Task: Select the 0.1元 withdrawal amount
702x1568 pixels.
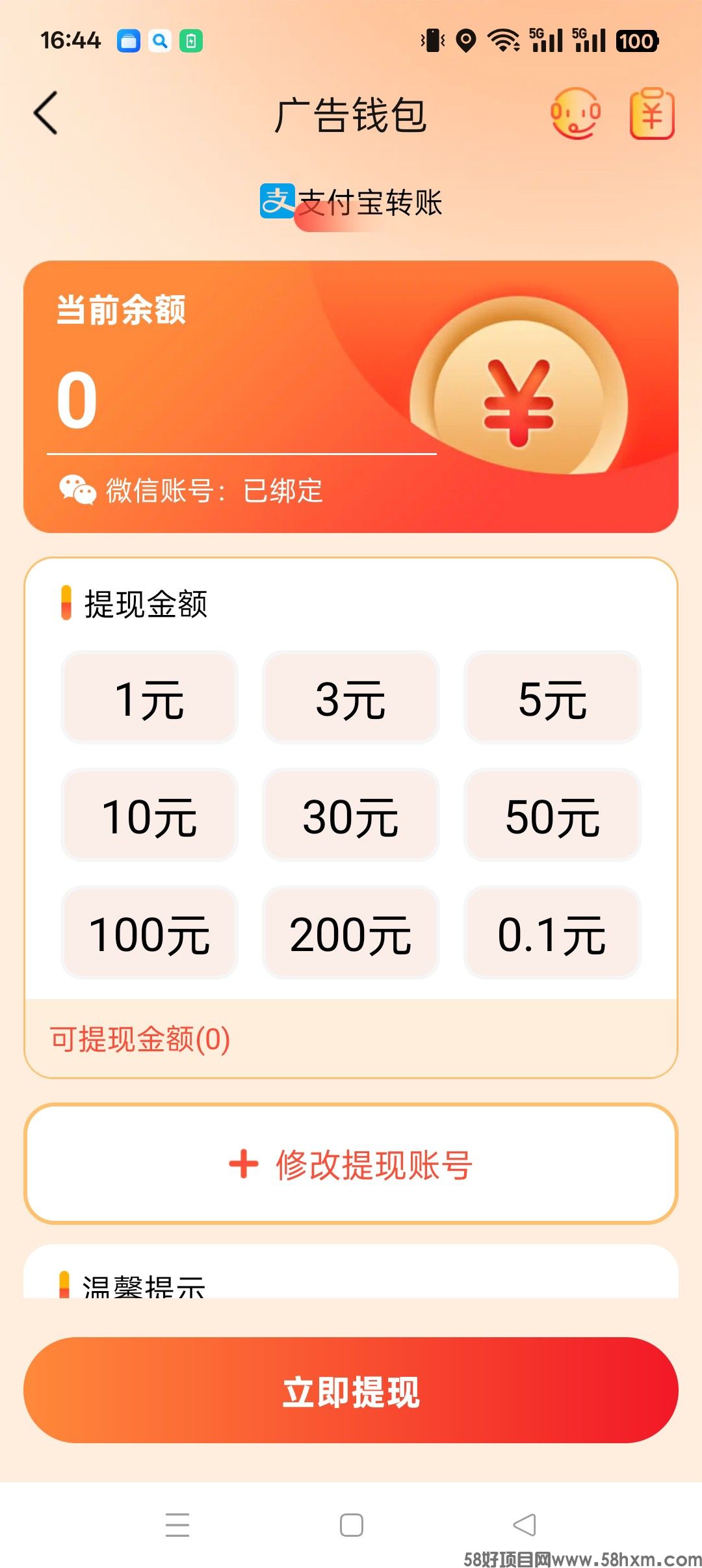Action: pos(551,935)
